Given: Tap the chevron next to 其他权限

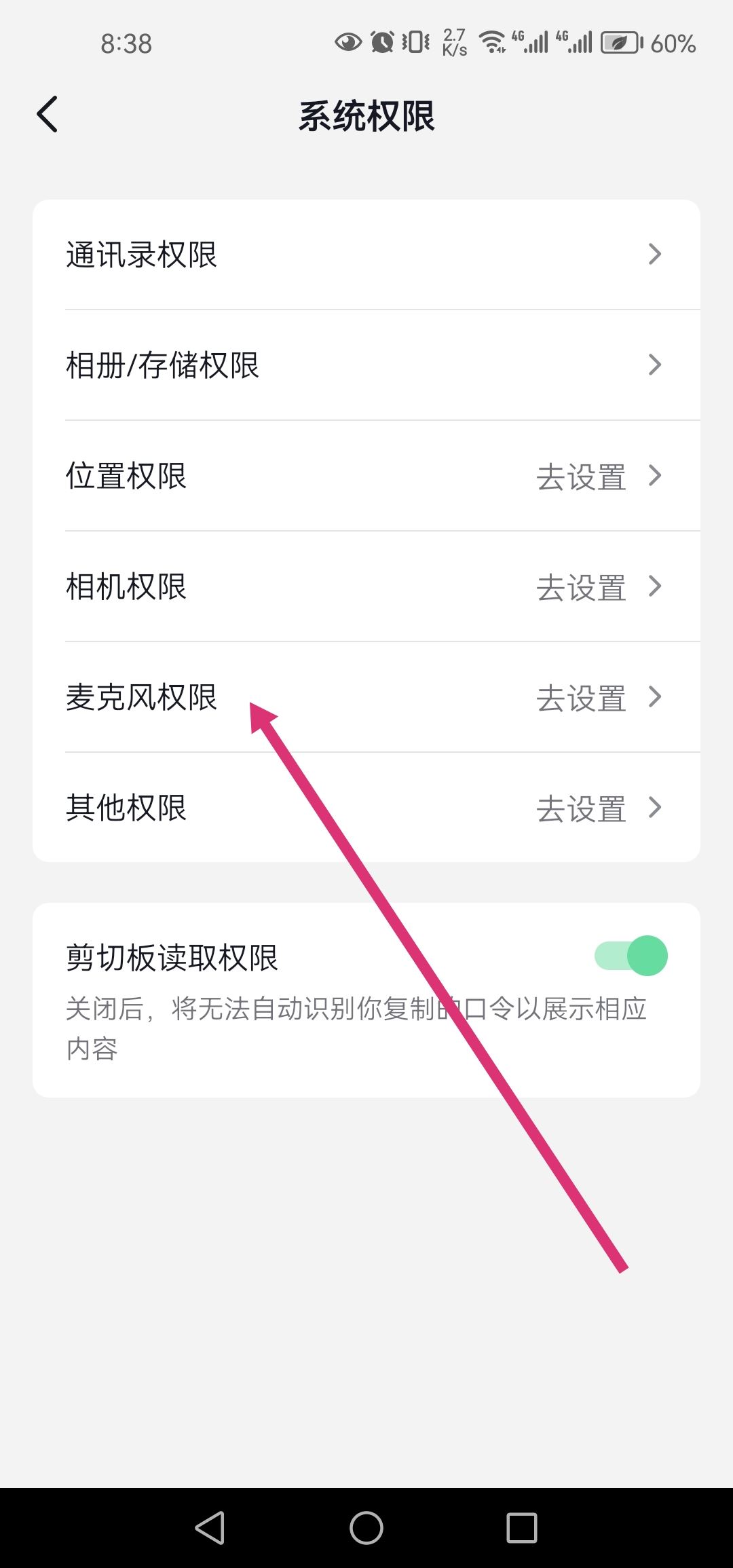Looking at the screenshot, I should (654, 808).
